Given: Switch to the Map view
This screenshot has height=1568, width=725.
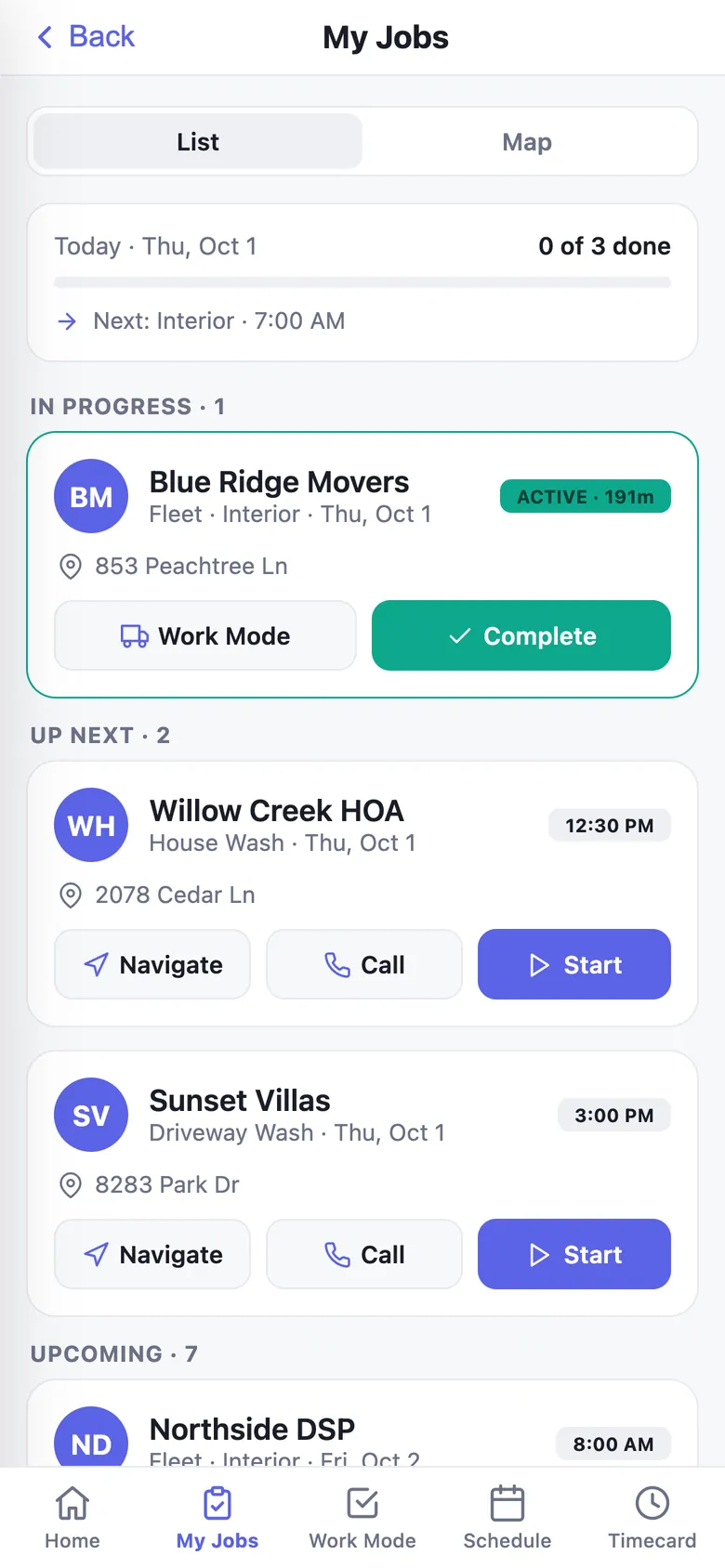Looking at the screenshot, I should click(527, 142).
